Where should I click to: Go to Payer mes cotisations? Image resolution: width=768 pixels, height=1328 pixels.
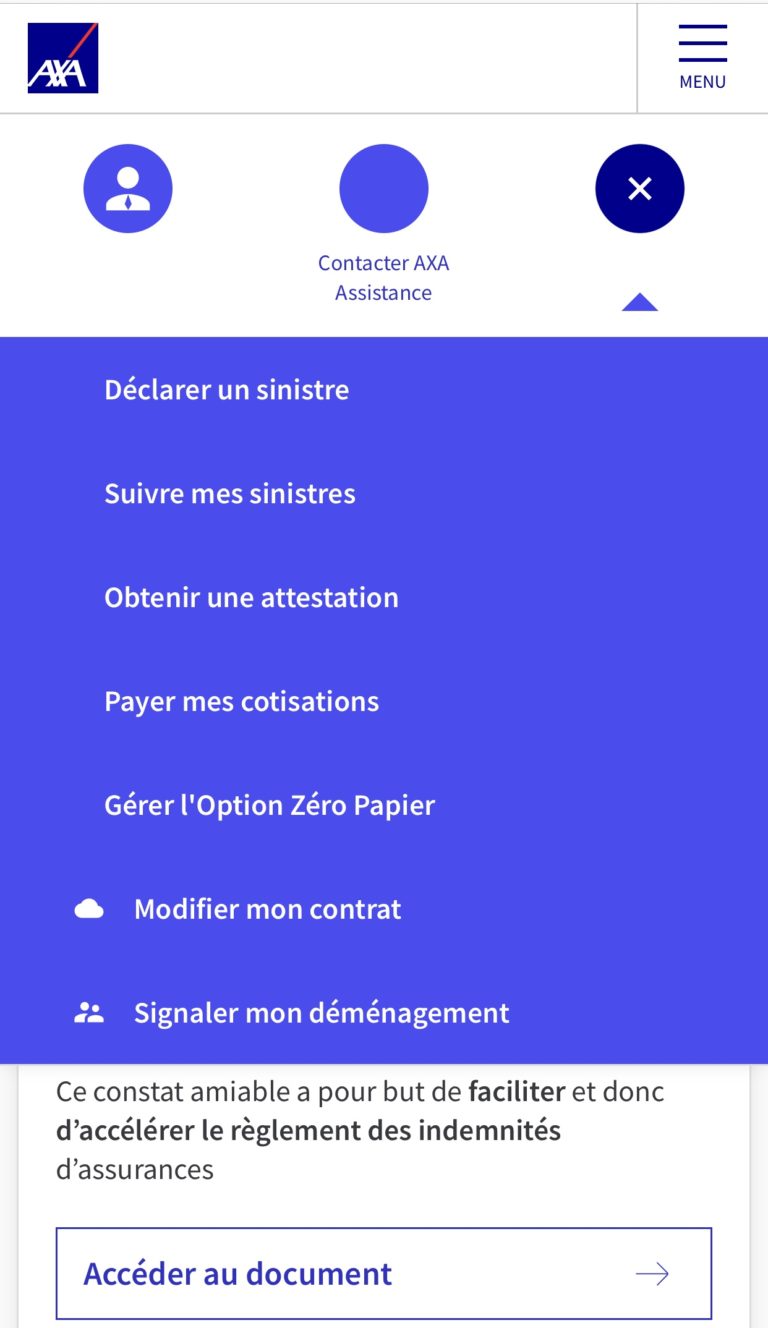click(241, 701)
